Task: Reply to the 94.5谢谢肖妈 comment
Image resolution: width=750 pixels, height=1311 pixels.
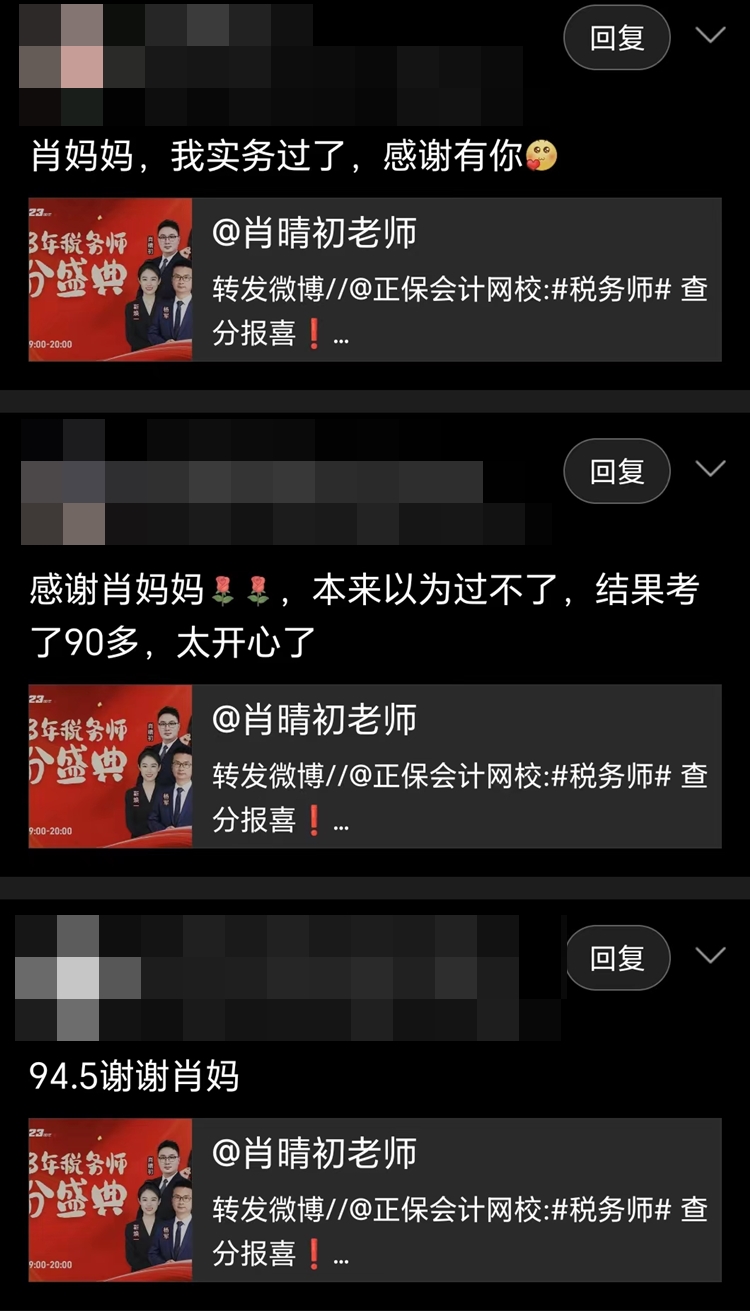Action: click(x=617, y=958)
